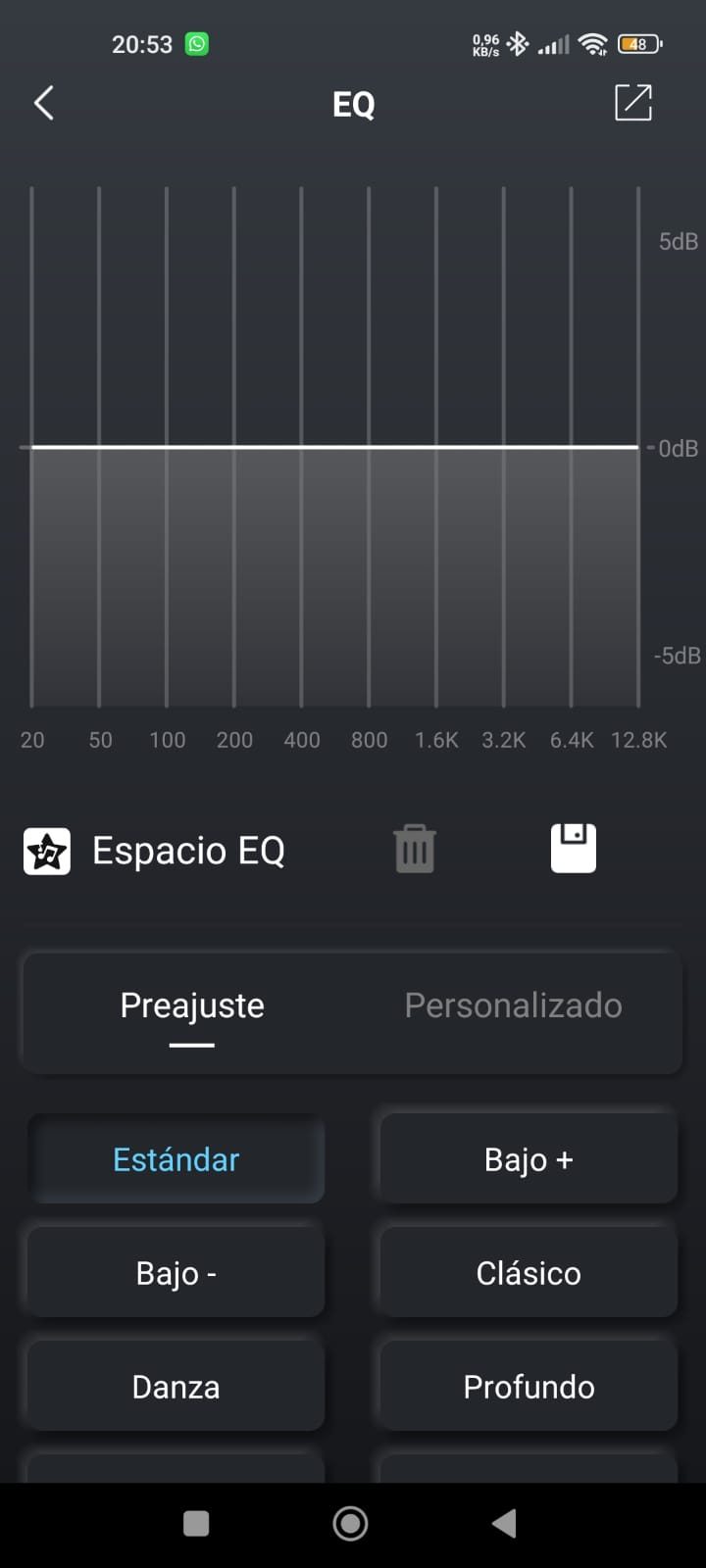Switch to the Personalizado tab

click(x=513, y=1006)
